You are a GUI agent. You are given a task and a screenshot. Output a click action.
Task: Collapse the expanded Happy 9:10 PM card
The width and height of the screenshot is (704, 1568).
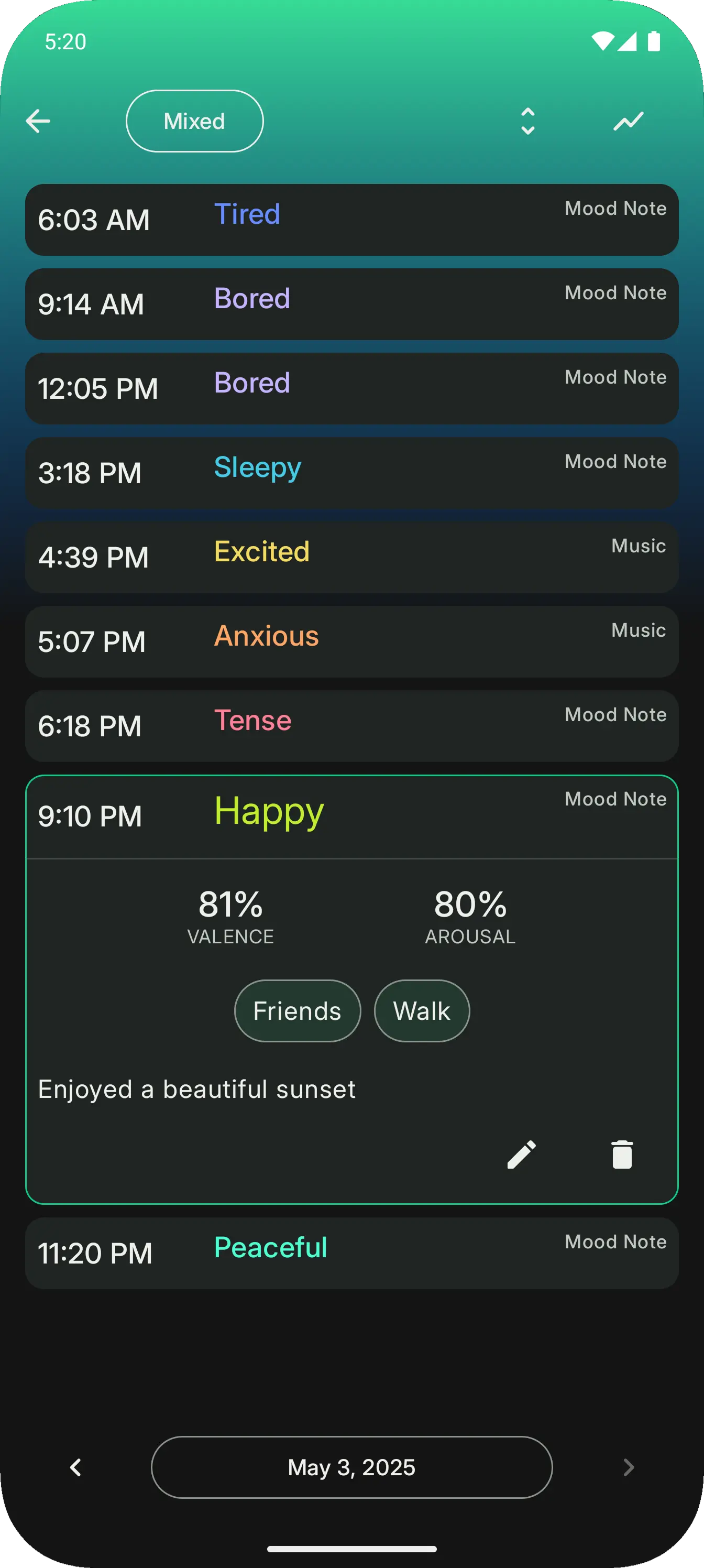point(351,815)
